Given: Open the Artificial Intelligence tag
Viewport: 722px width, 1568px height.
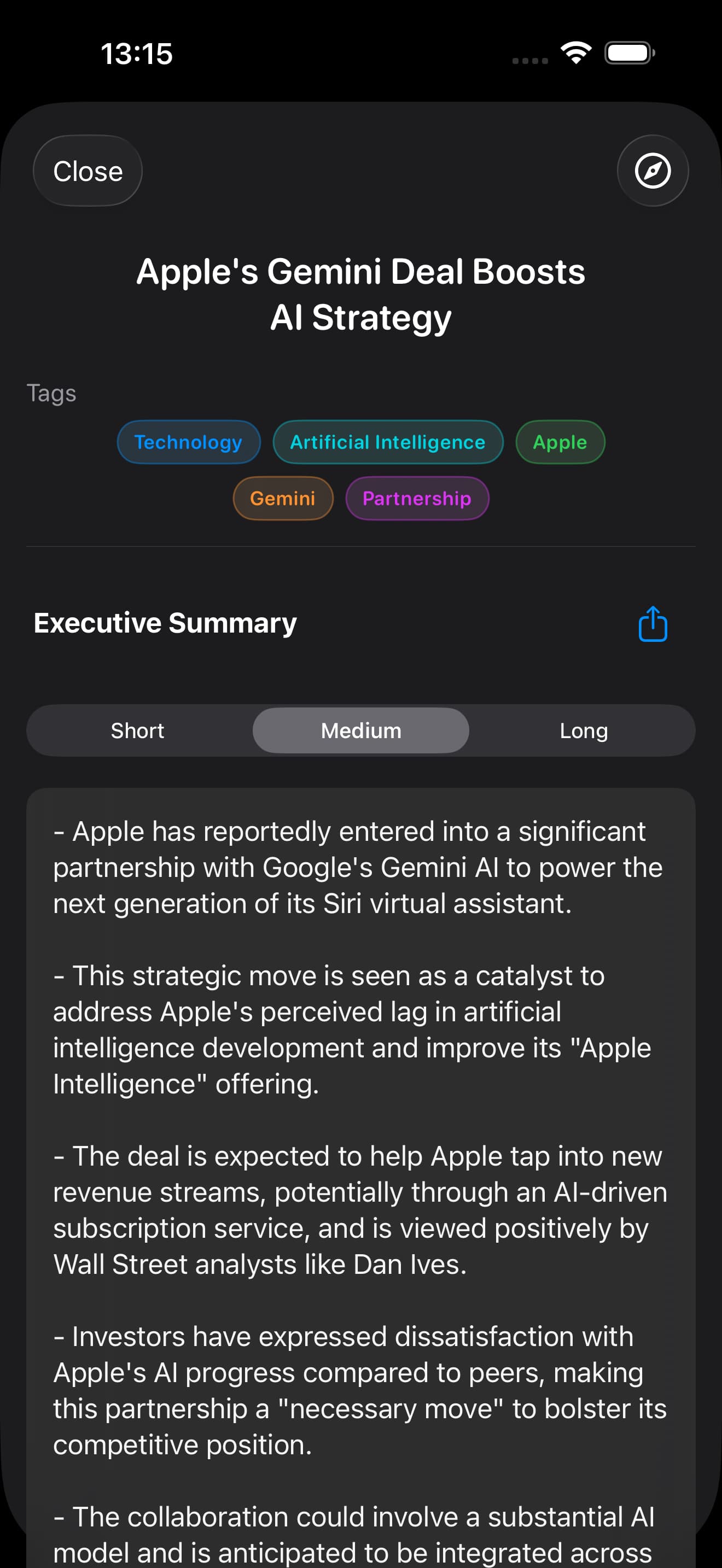Looking at the screenshot, I should coord(388,442).
